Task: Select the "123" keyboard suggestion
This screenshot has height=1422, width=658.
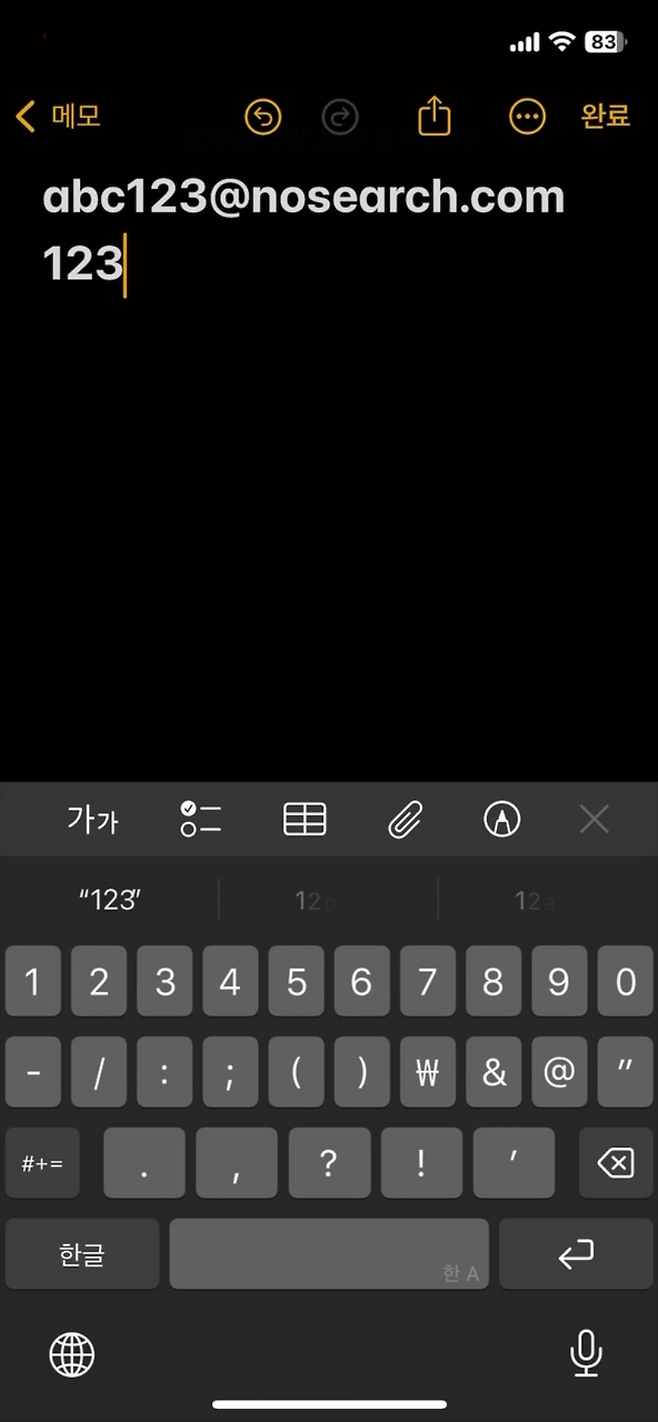Action: pyautogui.click(x=110, y=900)
